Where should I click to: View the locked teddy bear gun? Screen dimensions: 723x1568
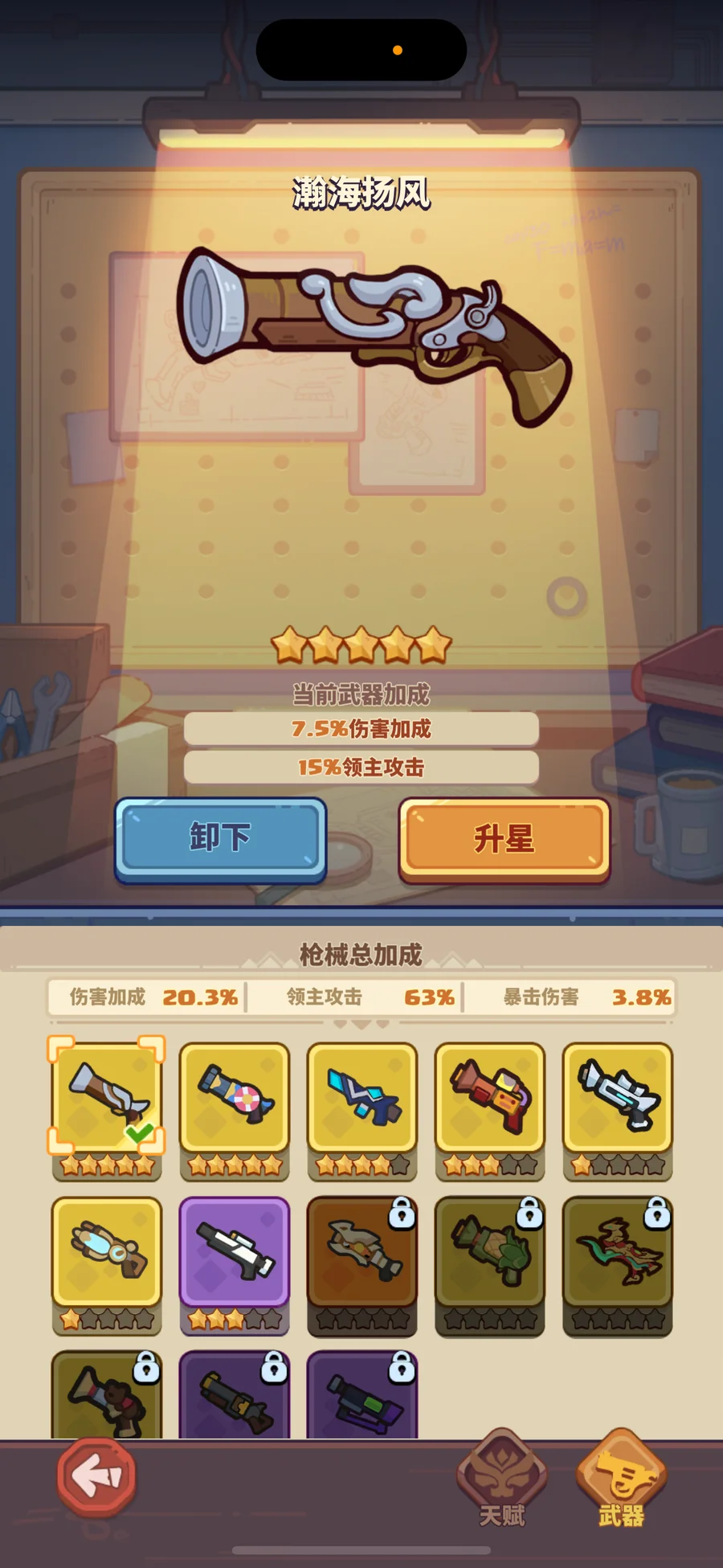pos(107,1397)
